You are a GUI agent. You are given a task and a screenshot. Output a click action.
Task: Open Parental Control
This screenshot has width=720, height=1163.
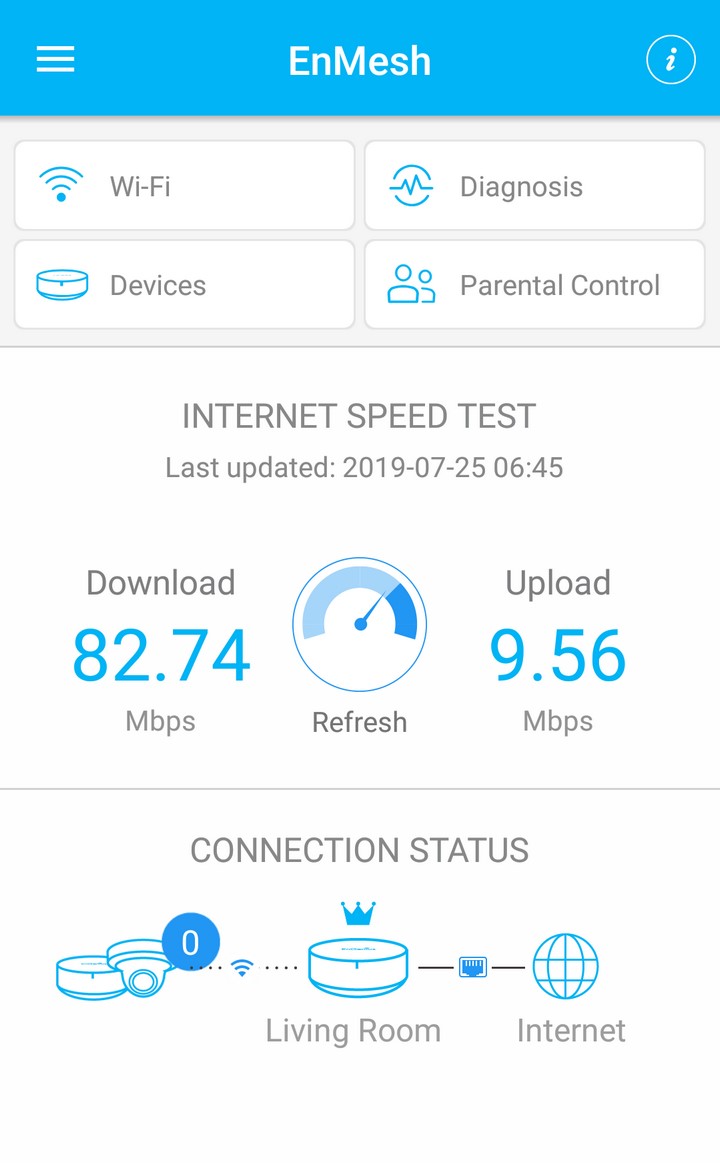click(535, 284)
